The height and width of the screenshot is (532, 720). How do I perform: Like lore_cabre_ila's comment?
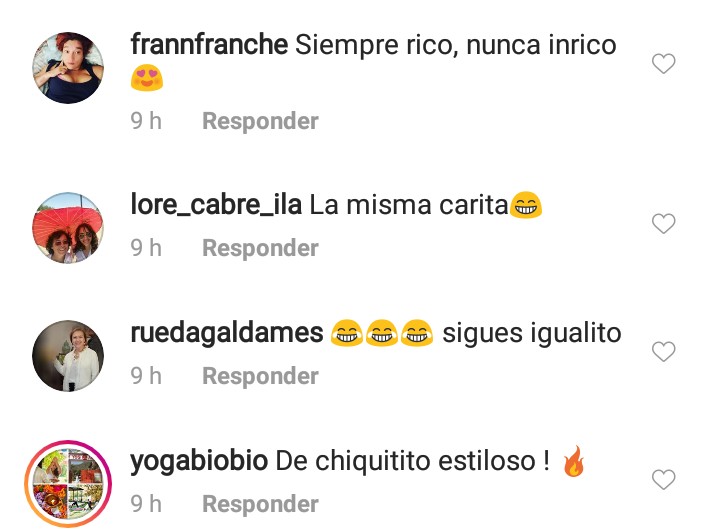pos(664,224)
